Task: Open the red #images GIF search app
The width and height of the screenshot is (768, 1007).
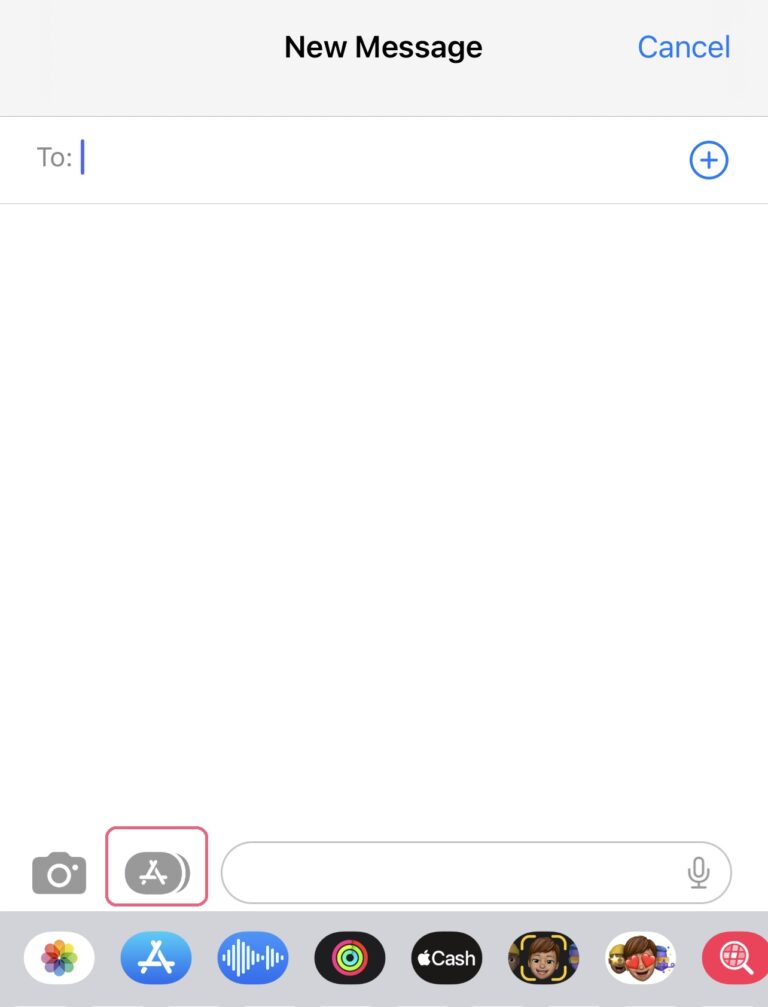Action: (735, 957)
